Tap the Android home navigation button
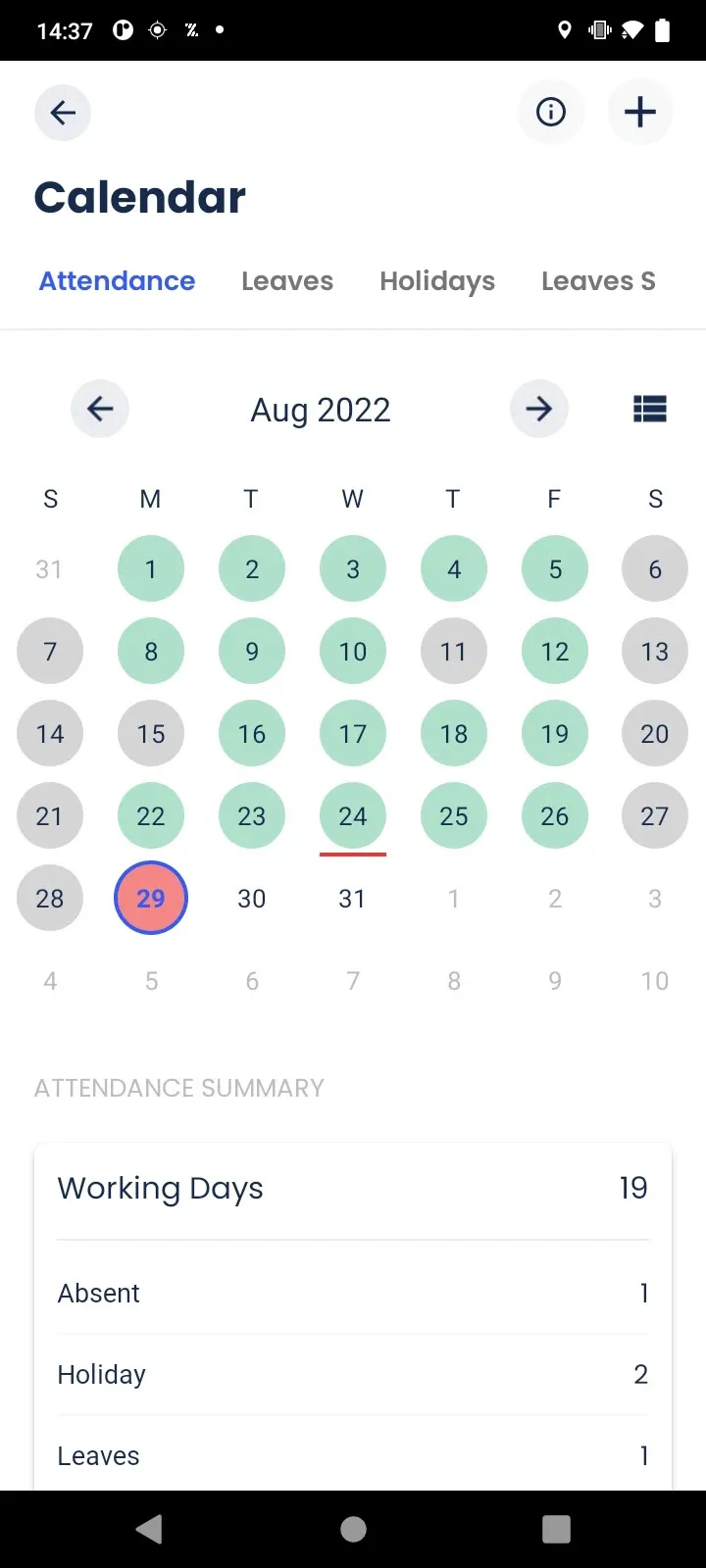 point(353,1528)
